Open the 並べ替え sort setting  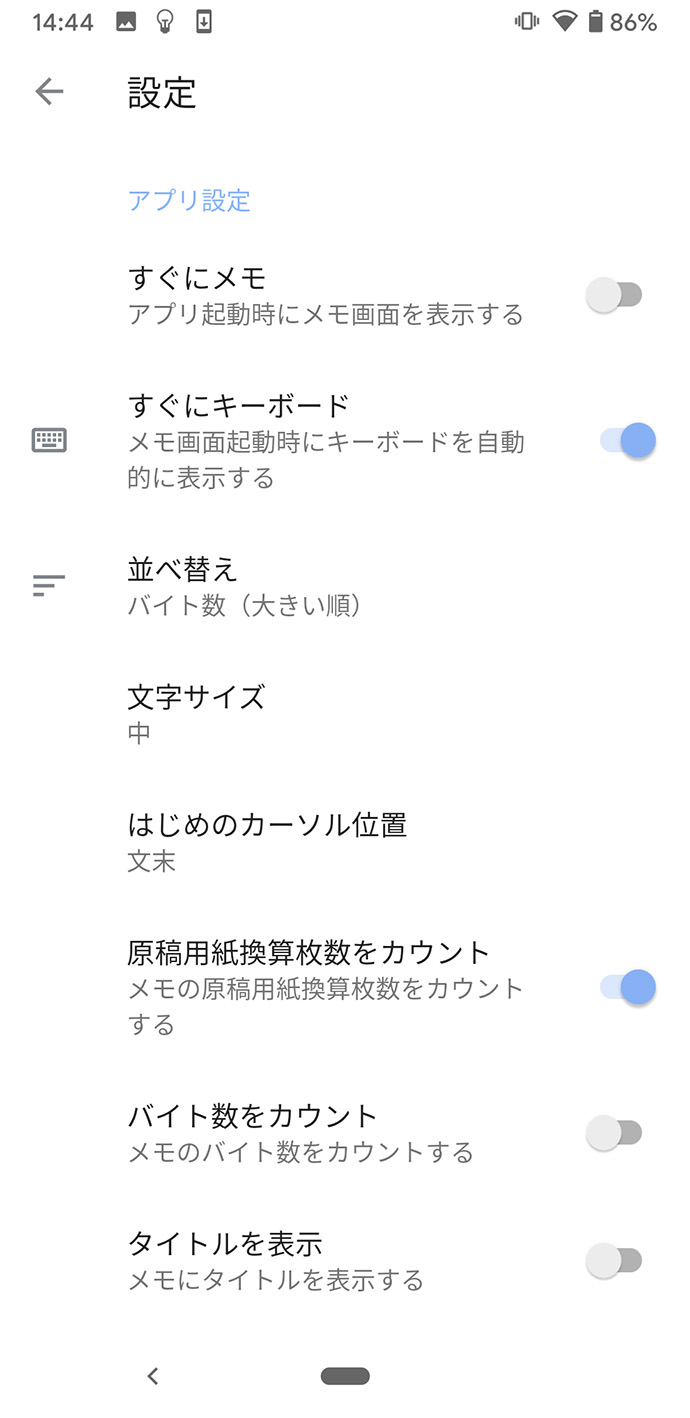[244, 586]
